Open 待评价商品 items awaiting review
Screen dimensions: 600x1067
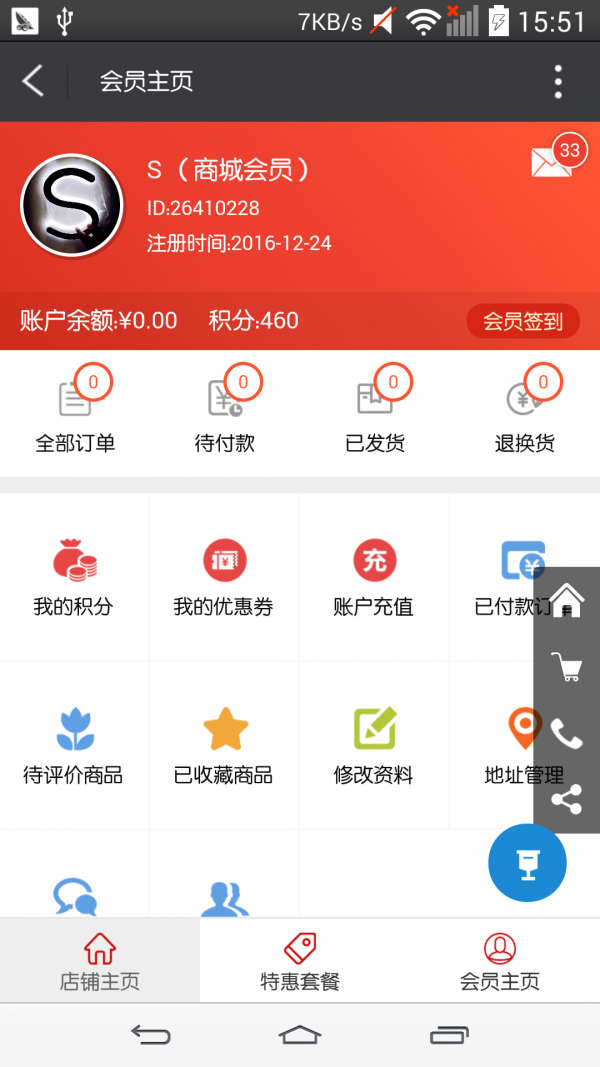(74, 745)
